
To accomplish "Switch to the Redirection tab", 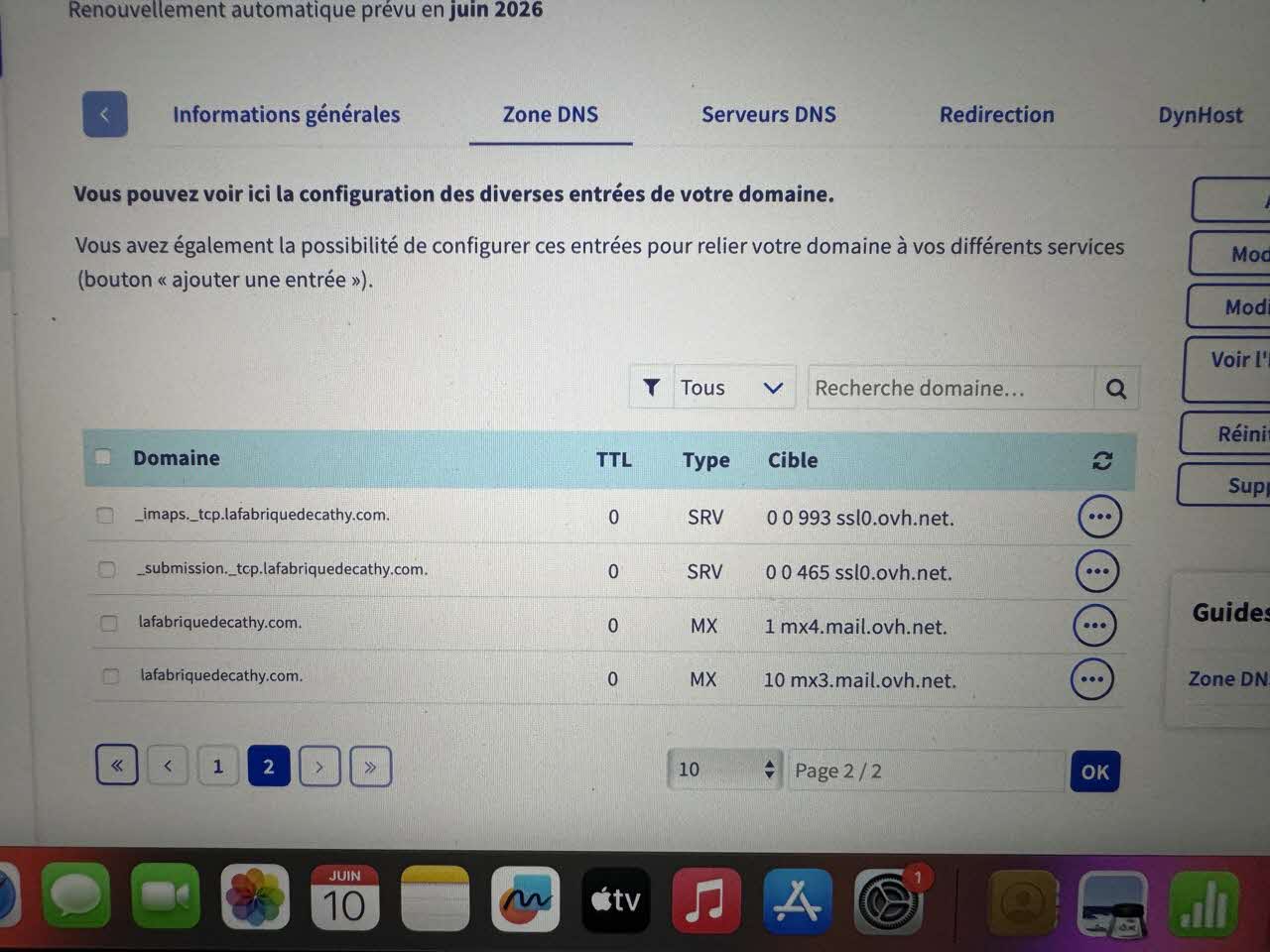I will (996, 115).
